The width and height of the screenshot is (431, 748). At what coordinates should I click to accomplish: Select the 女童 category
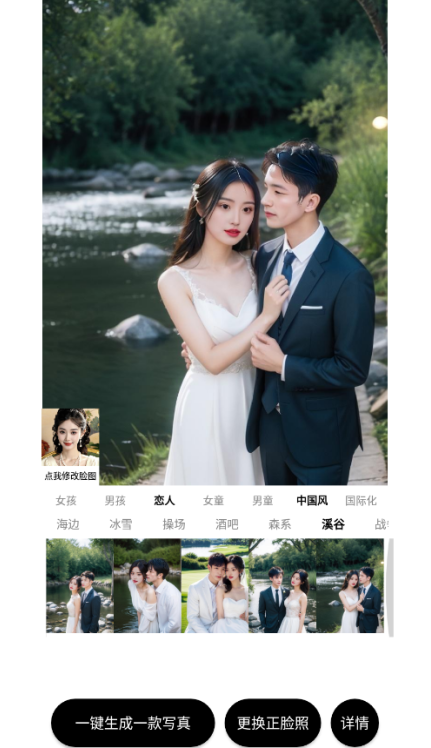coord(213,500)
